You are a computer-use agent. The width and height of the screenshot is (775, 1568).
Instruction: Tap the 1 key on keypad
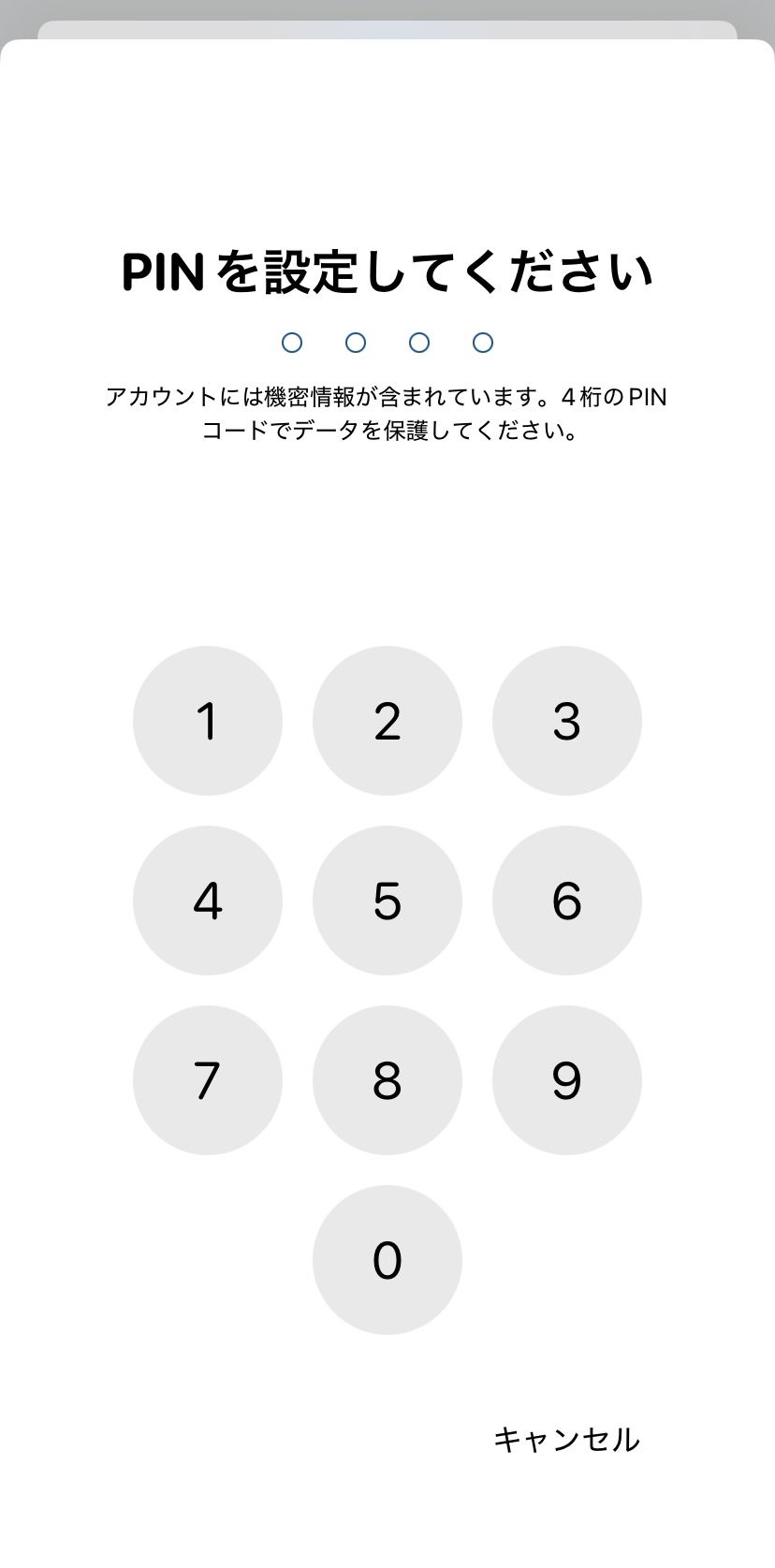click(x=207, y=721)
